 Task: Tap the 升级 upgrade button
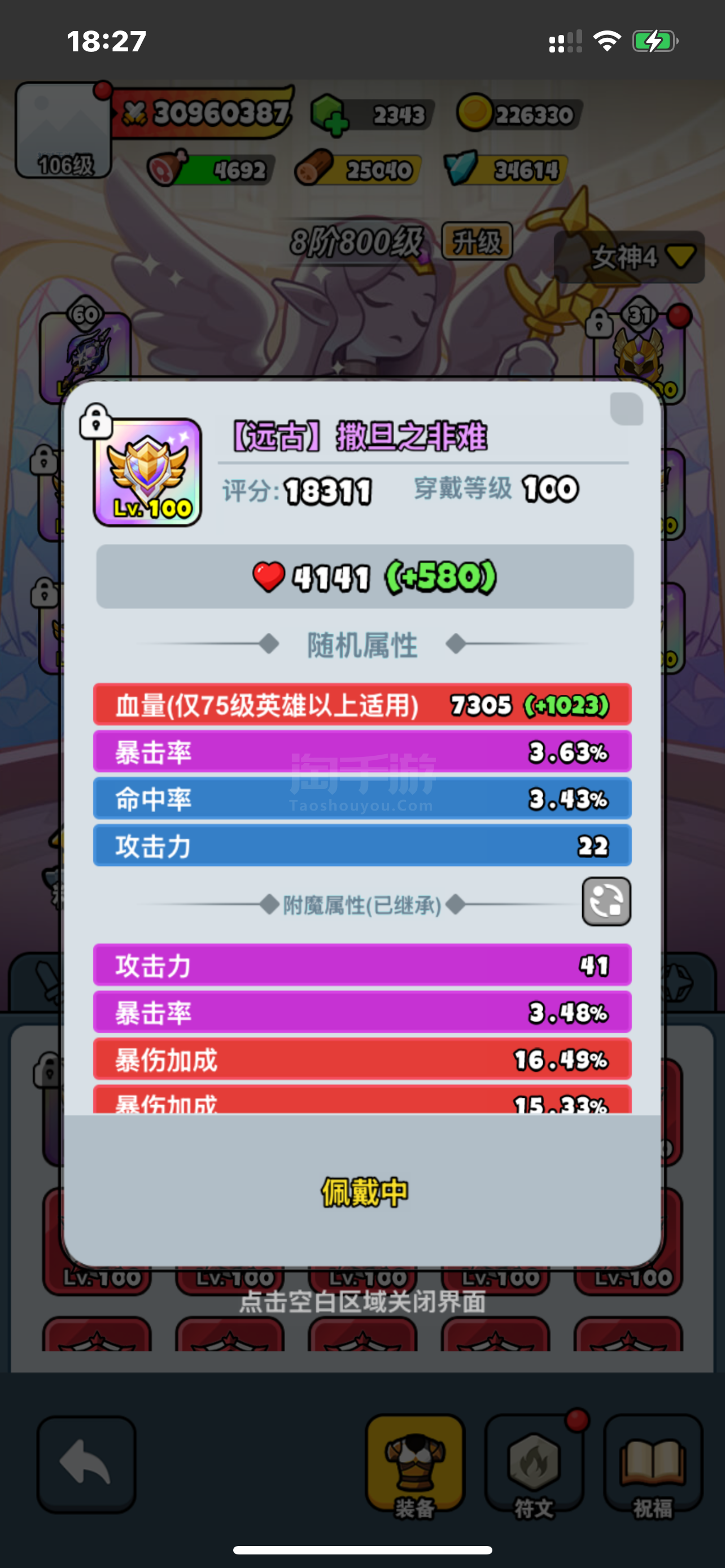coord(477,241)
